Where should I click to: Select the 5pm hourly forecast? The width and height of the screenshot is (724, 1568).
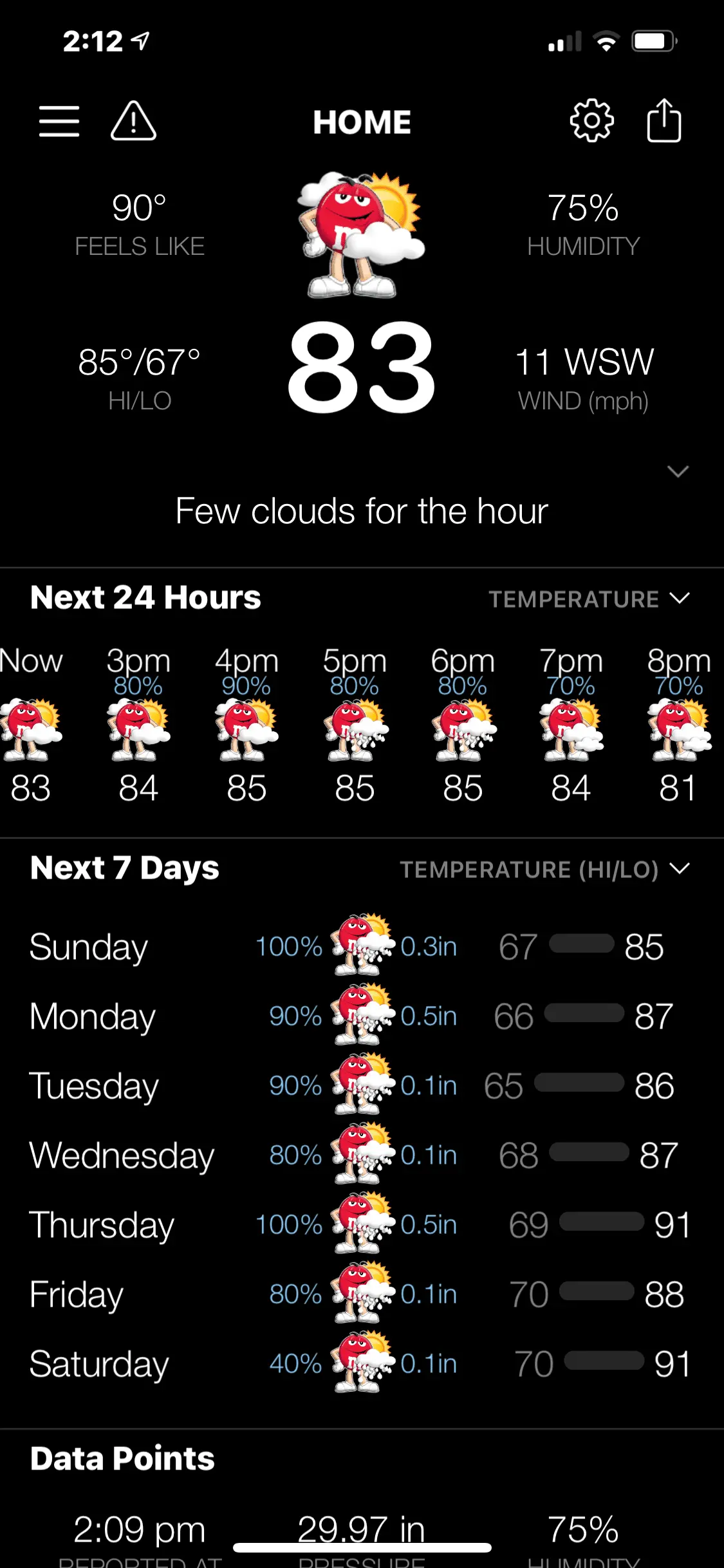click(x=355, y=724)
